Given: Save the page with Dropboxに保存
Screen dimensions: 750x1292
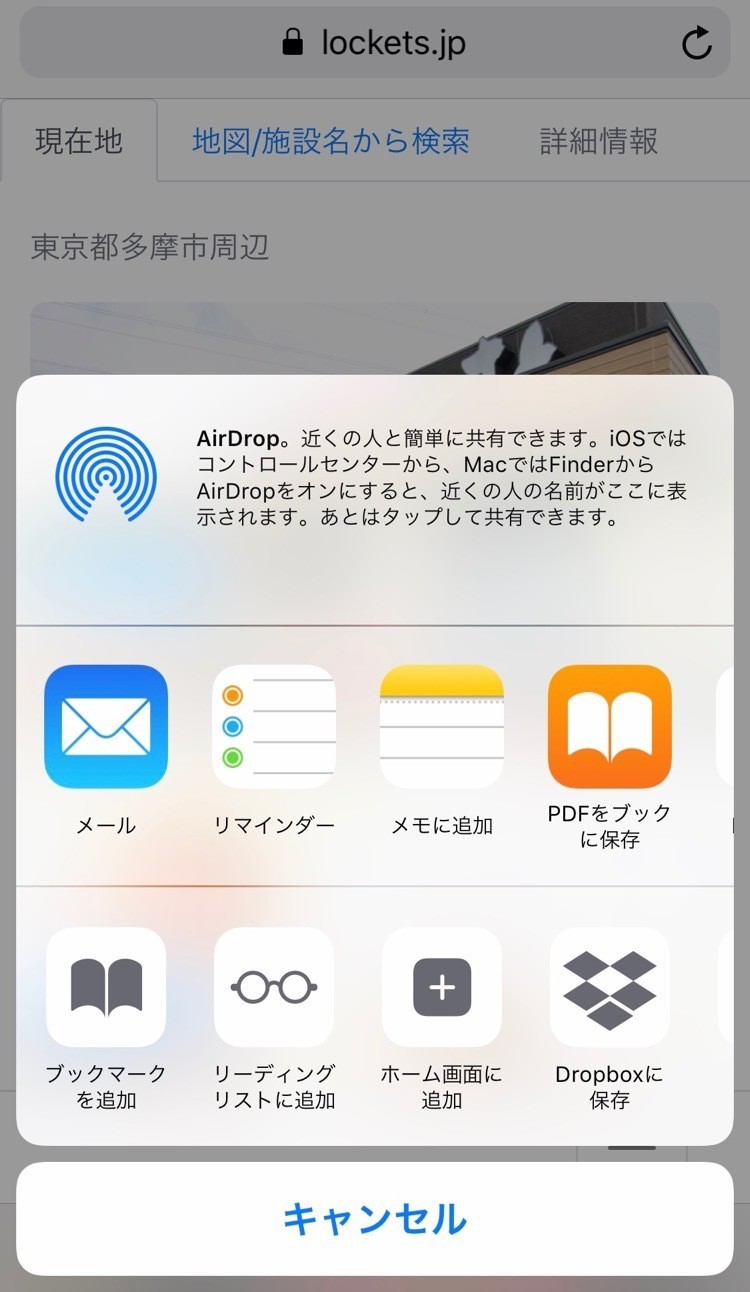Looking at the screenshot, I should point(610,987).
